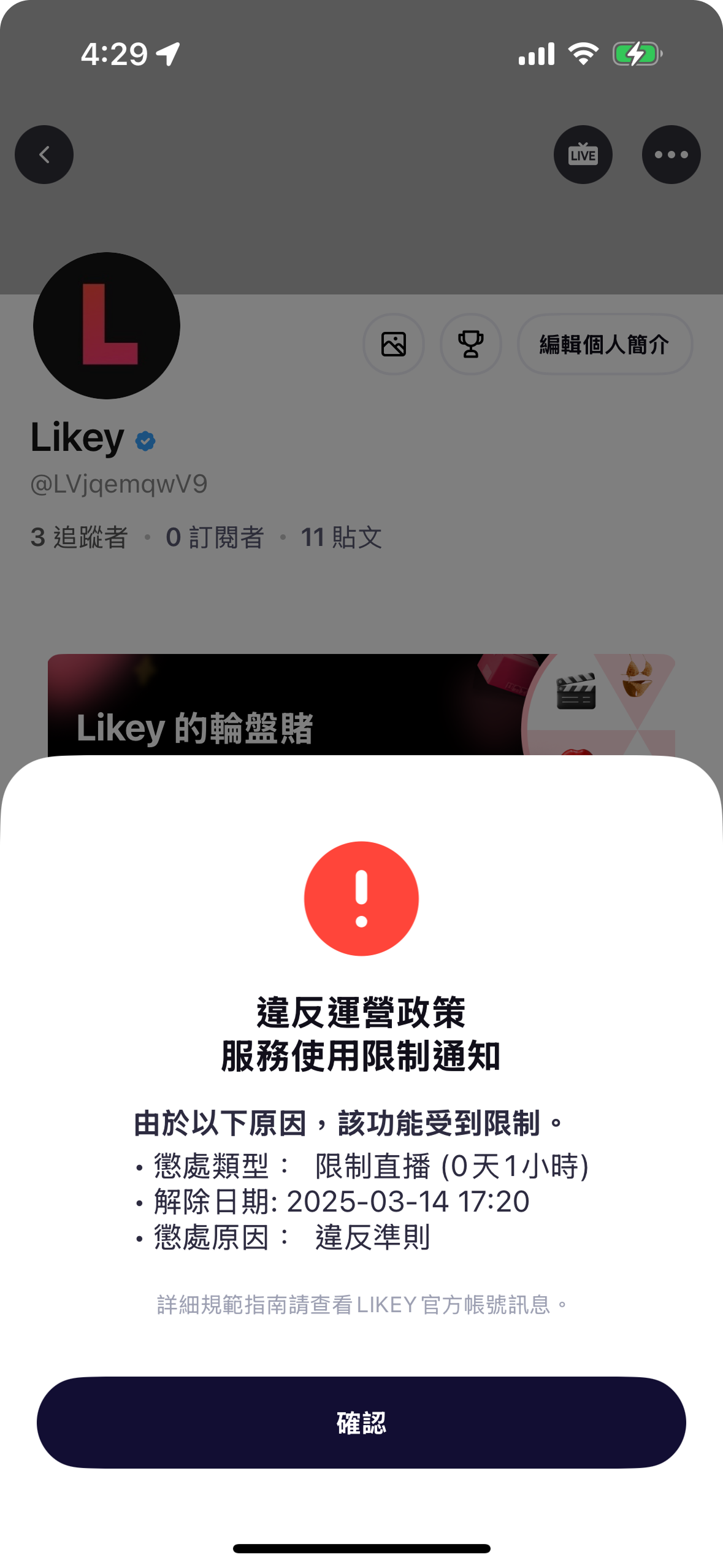This screenshot has width=723, height=1568.
Task: Open the LIVE broadcast icon
Action: 583,155
